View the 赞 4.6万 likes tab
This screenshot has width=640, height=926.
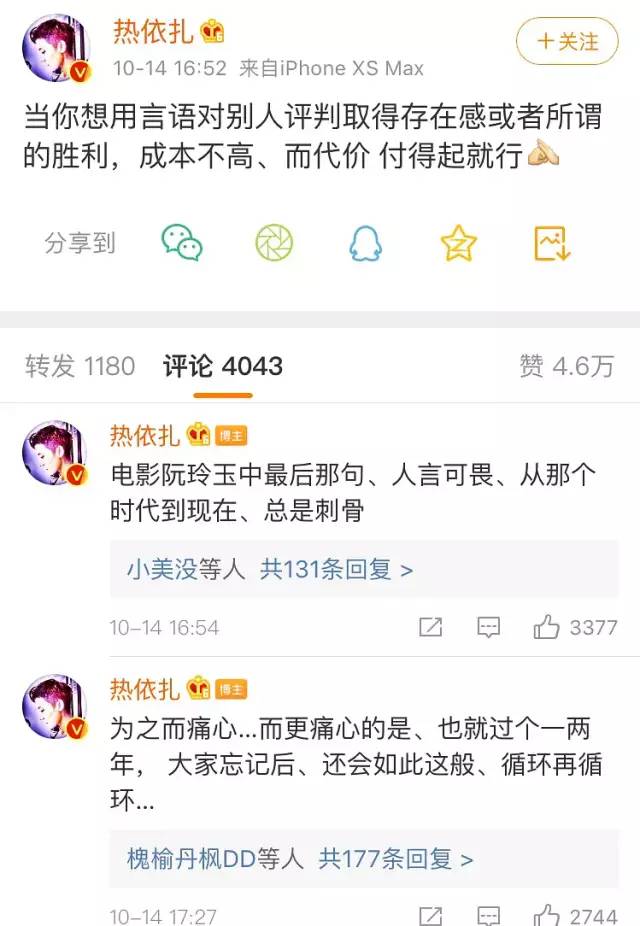566,366
